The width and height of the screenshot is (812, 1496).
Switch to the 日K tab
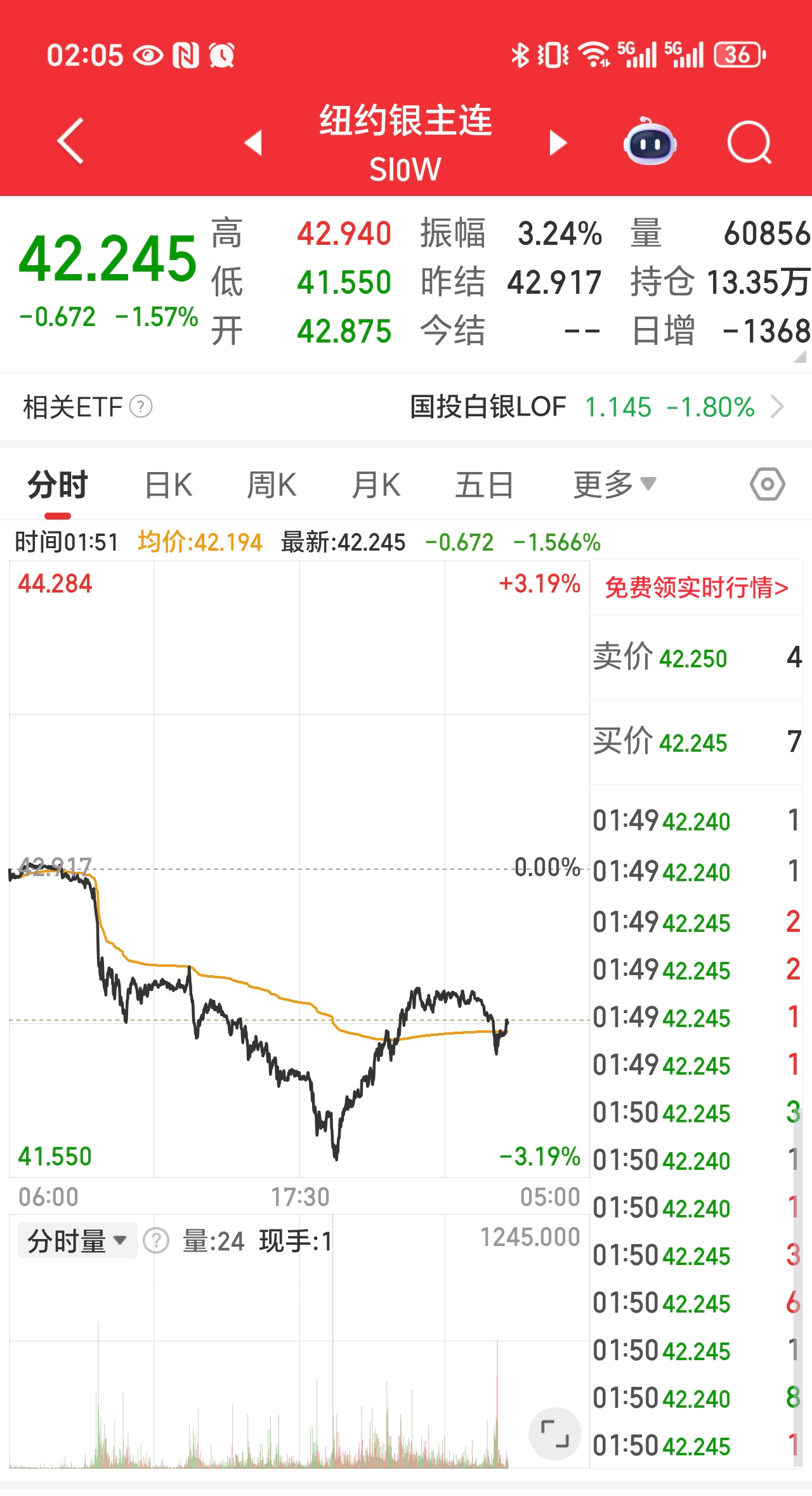(x=168, y=485)
